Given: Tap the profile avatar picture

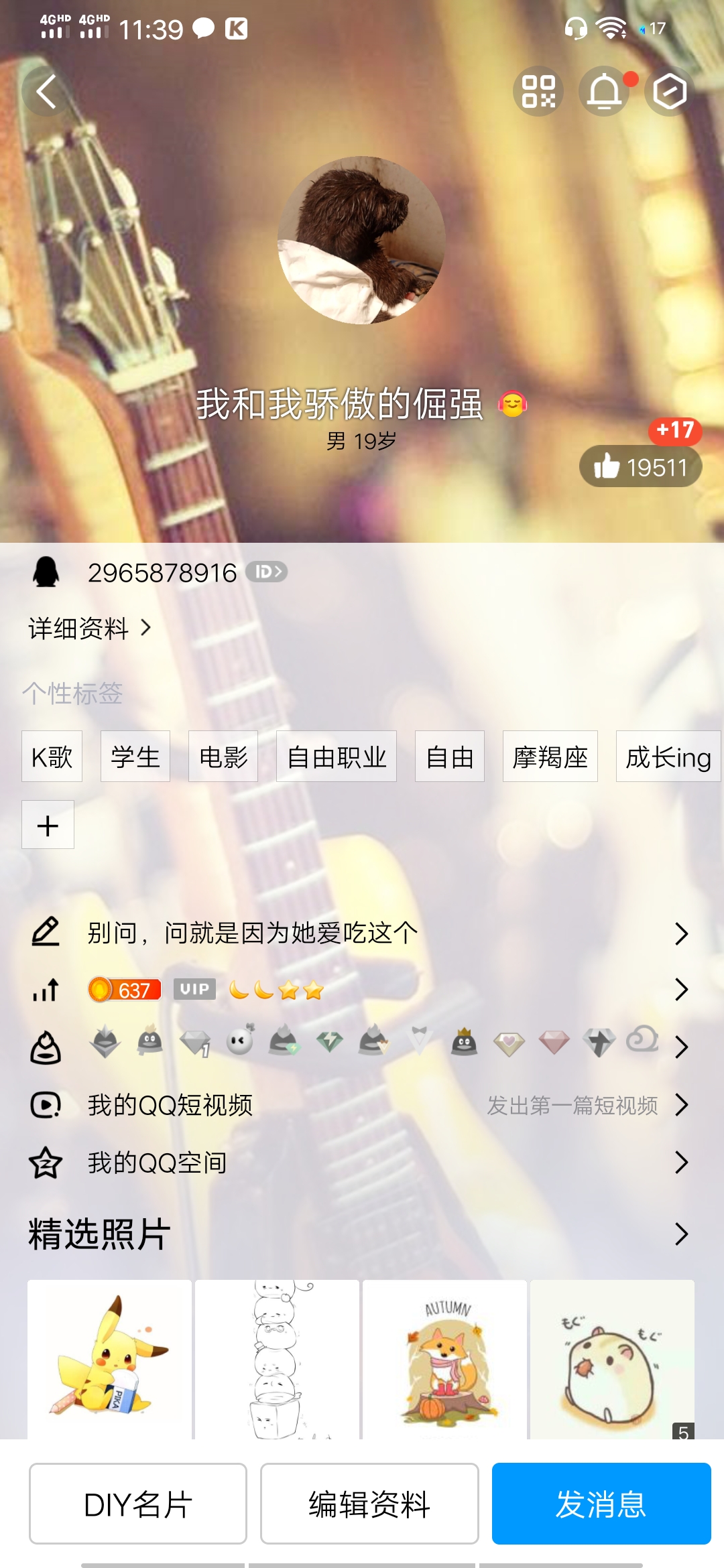Looking at the screenshot, I should coord(361,241).
